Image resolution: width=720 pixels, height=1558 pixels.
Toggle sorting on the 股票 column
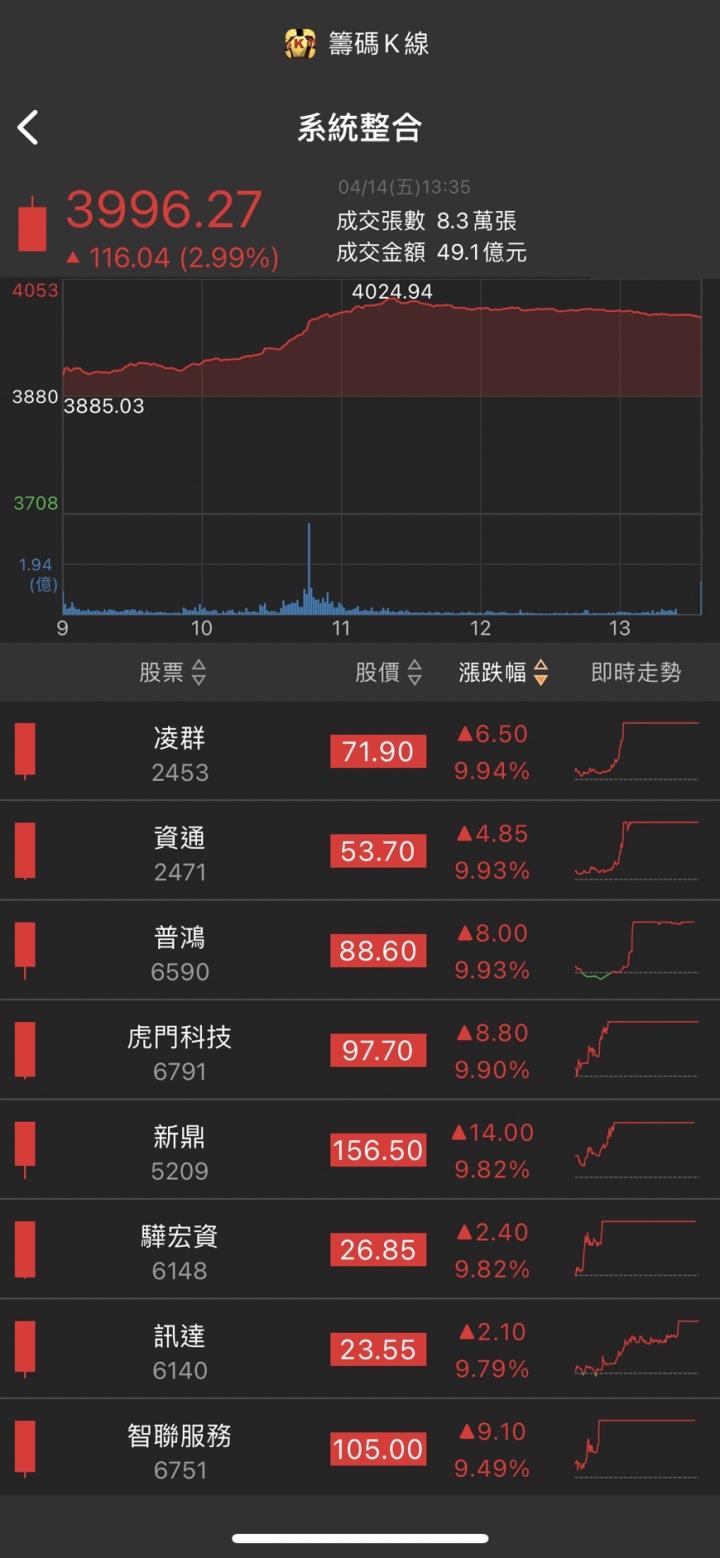pos(197,673)
